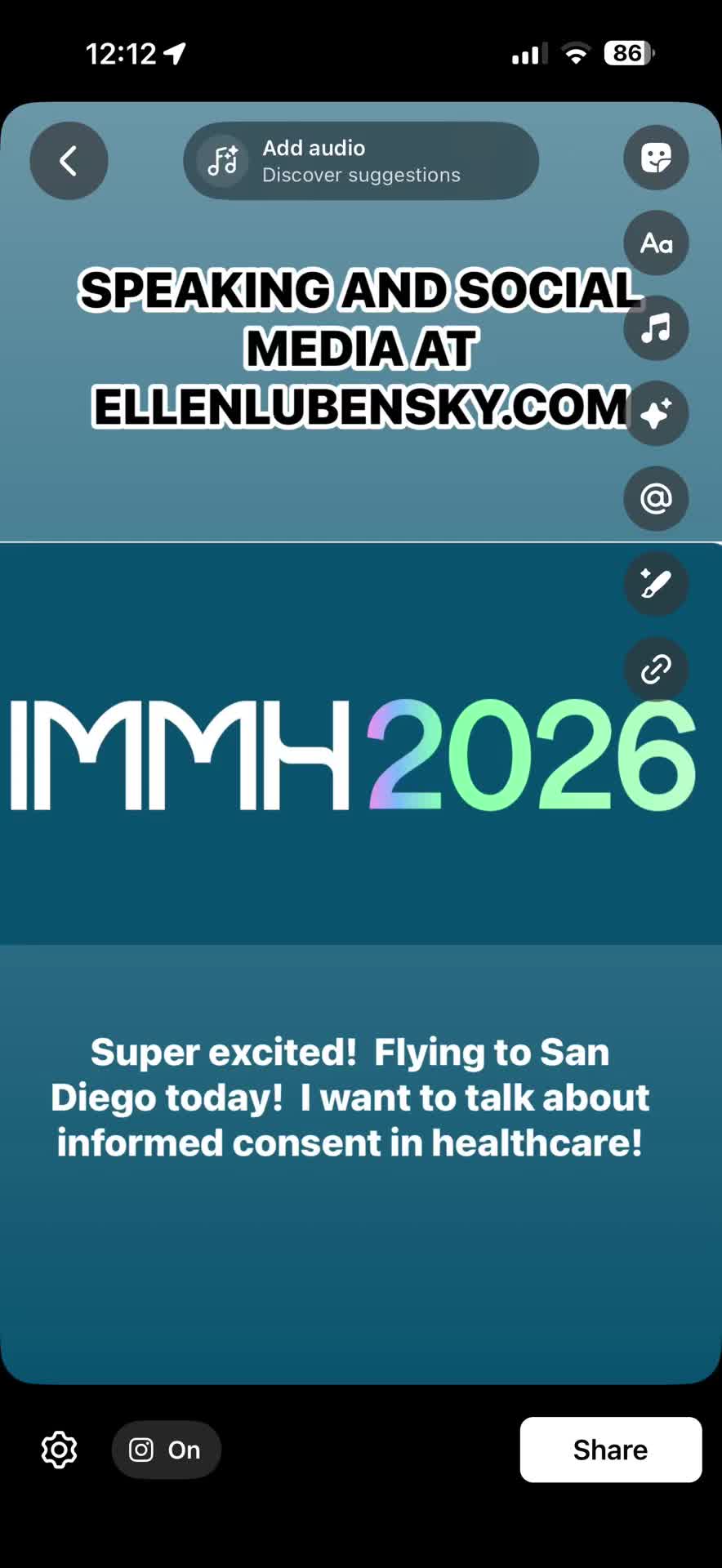The height and width of the screenshot is (1568, 722).
Task: Go back with the arrow button
Action: coord(69,161)
